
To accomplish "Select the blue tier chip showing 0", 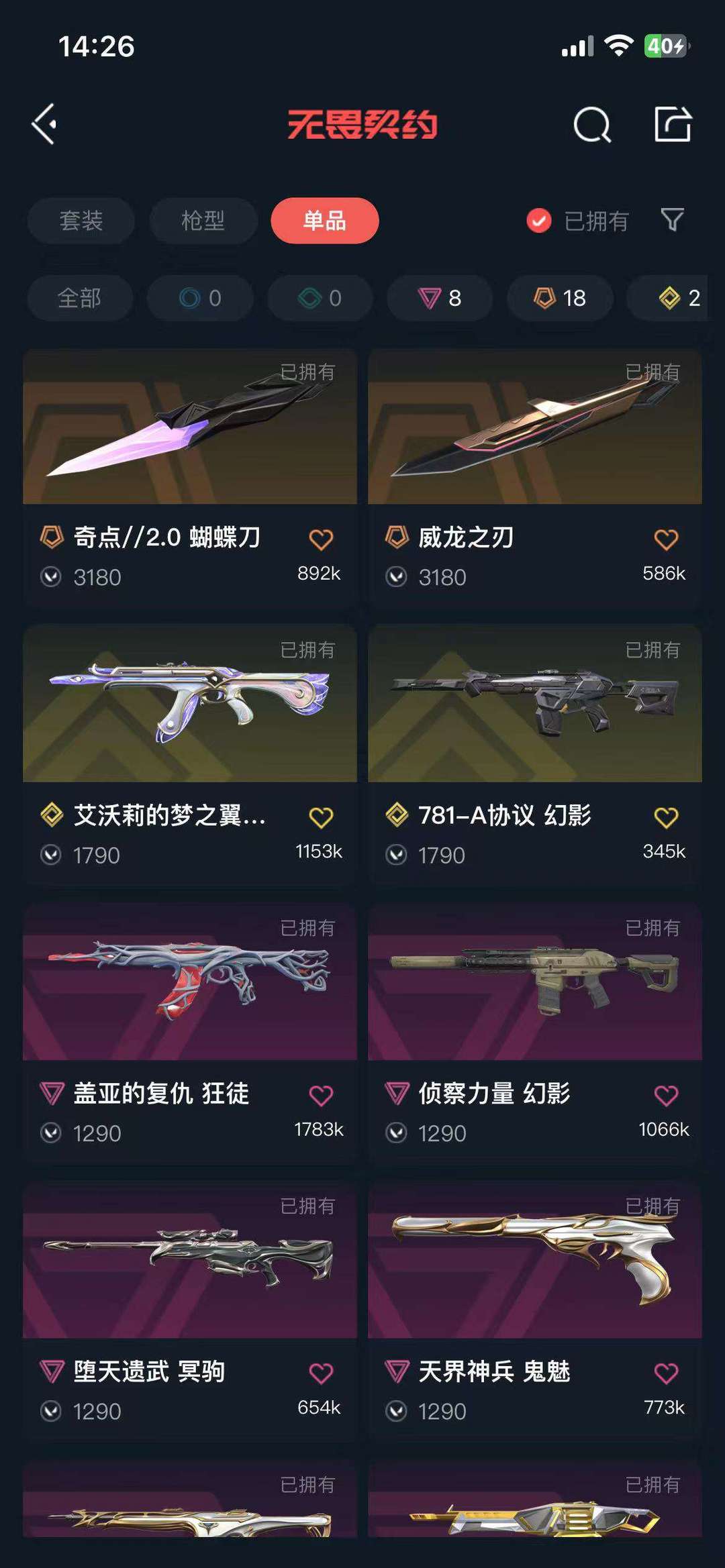I will pyautogui.click(x=200, y=298).
